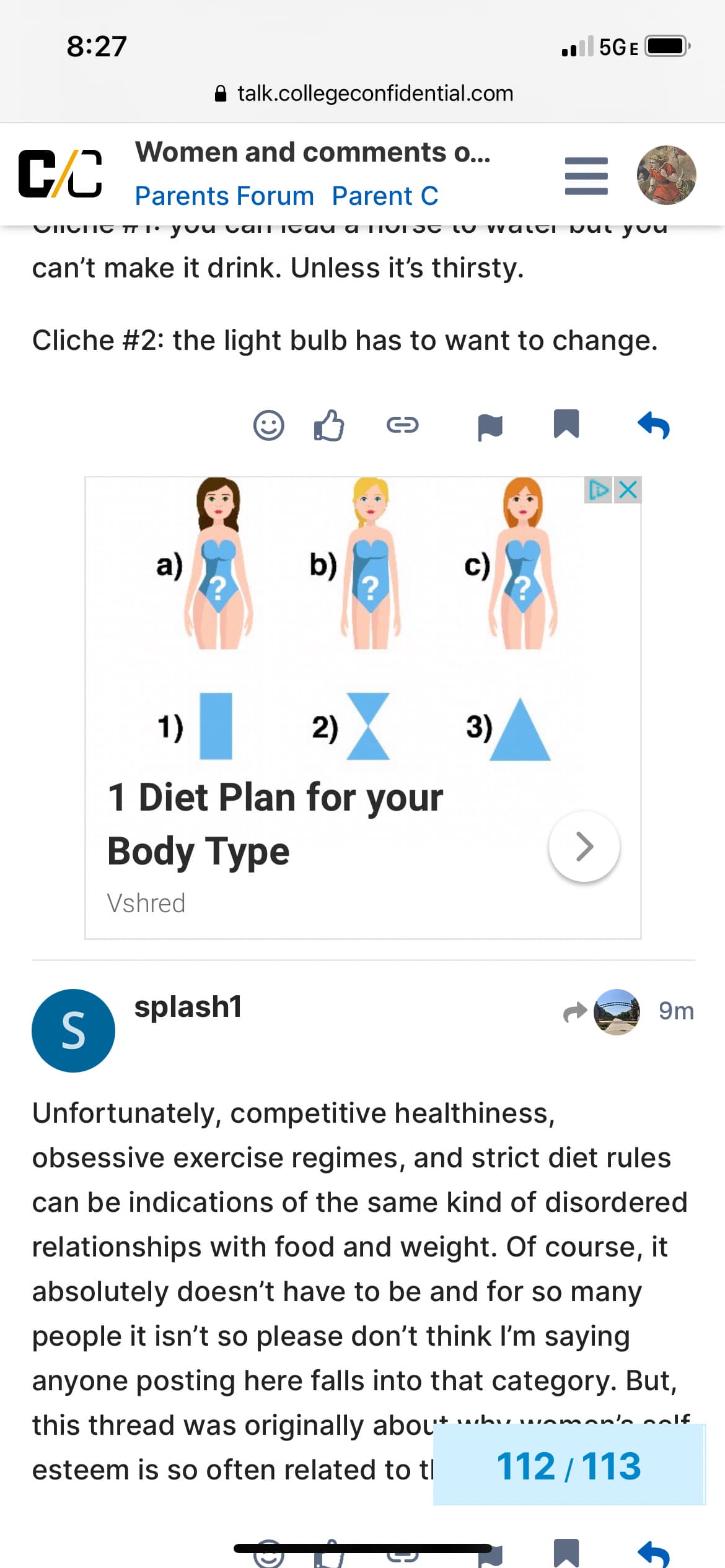Open the AdChoices info icon
This screenshot has width=725, height=1568.
(599, 490)
